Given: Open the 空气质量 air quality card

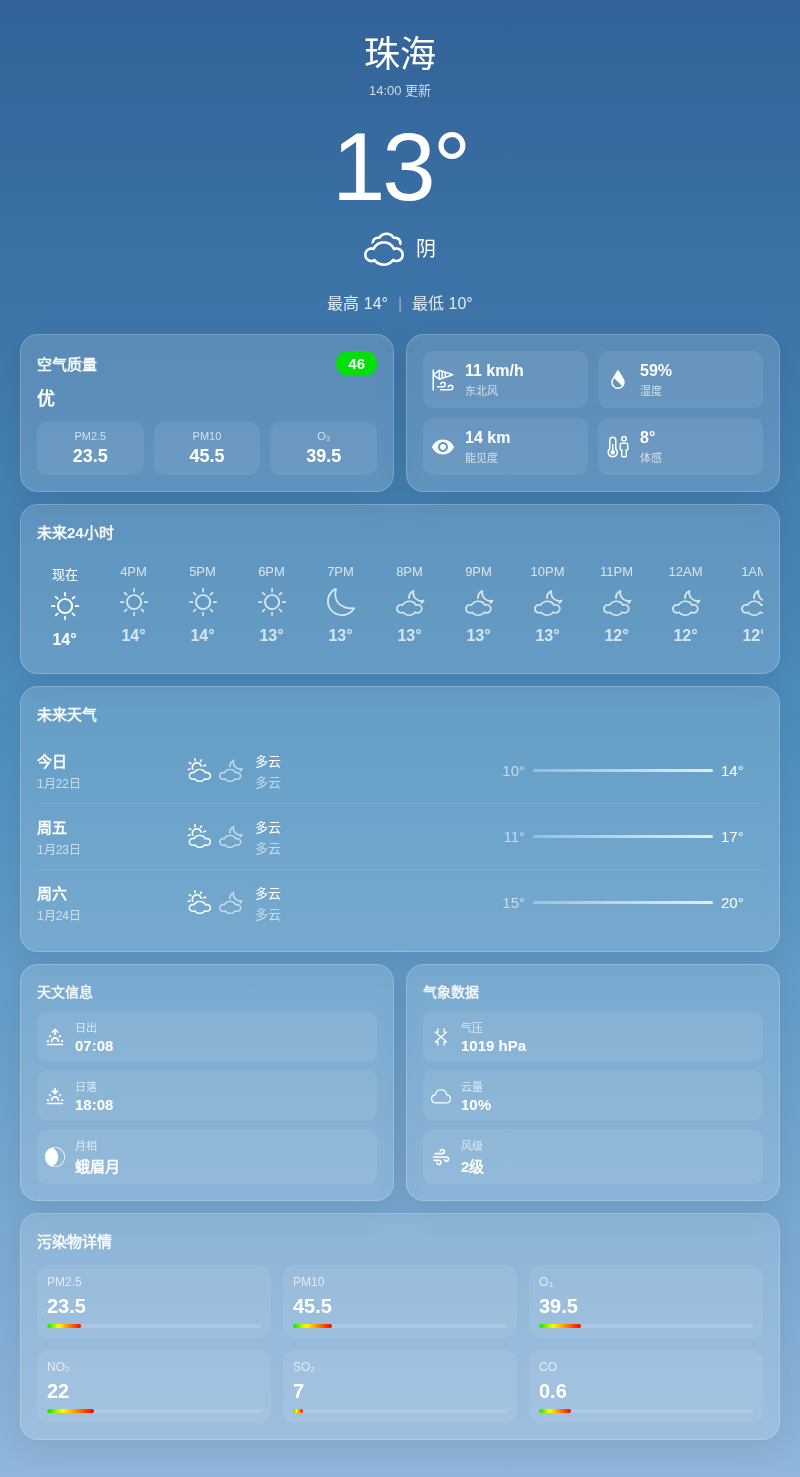Looking at the screenshot, I should click(x=206, y=412).
